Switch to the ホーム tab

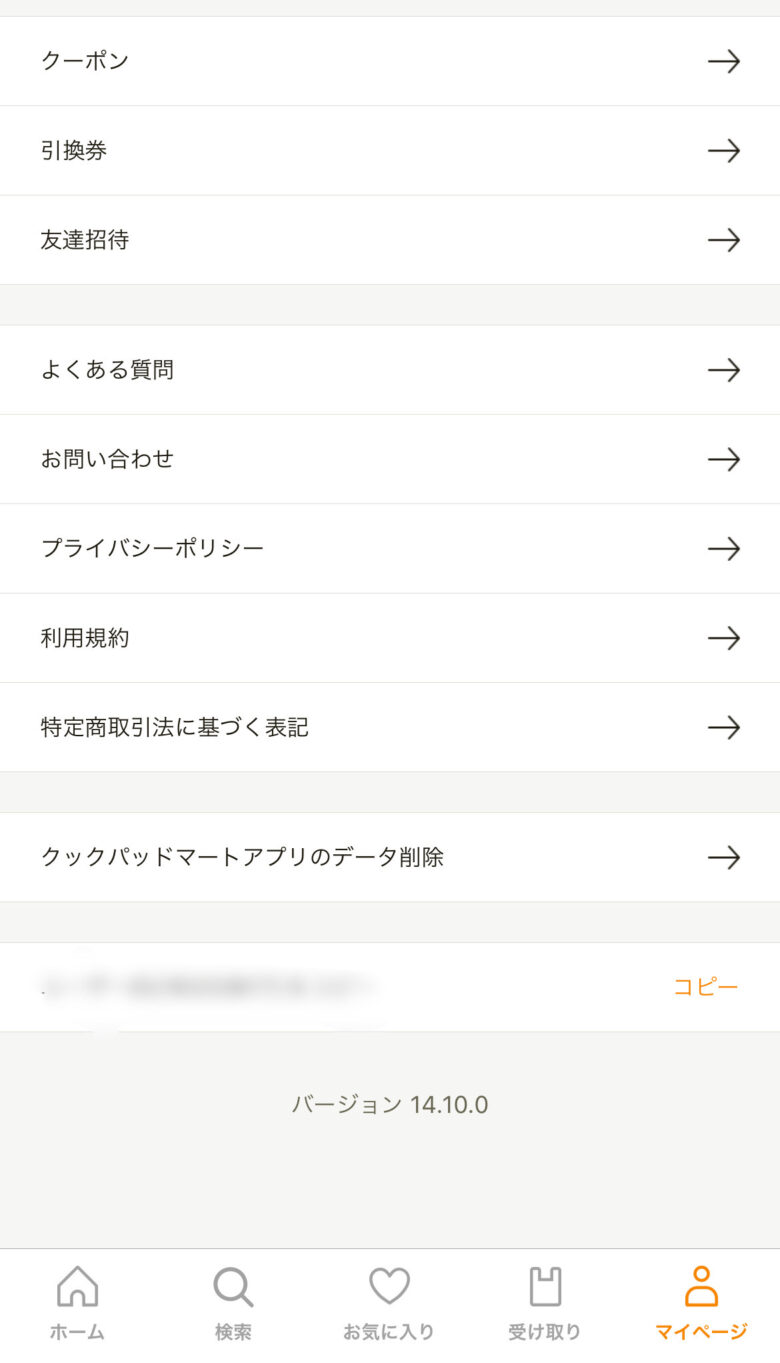(78, 1303)
